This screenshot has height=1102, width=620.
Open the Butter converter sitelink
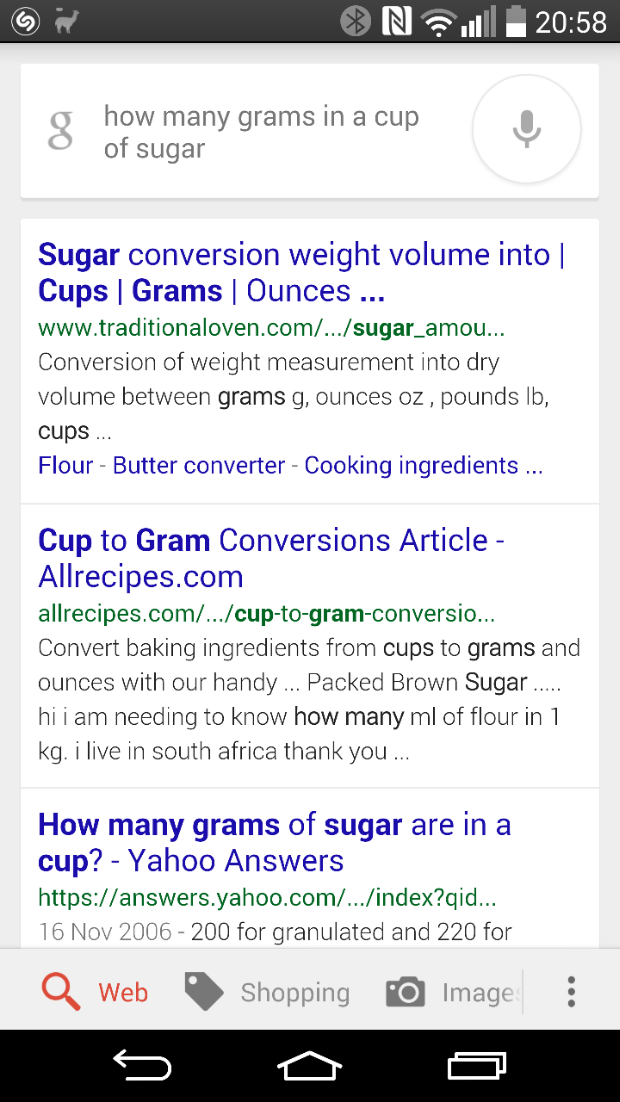[x=199, y=465]
